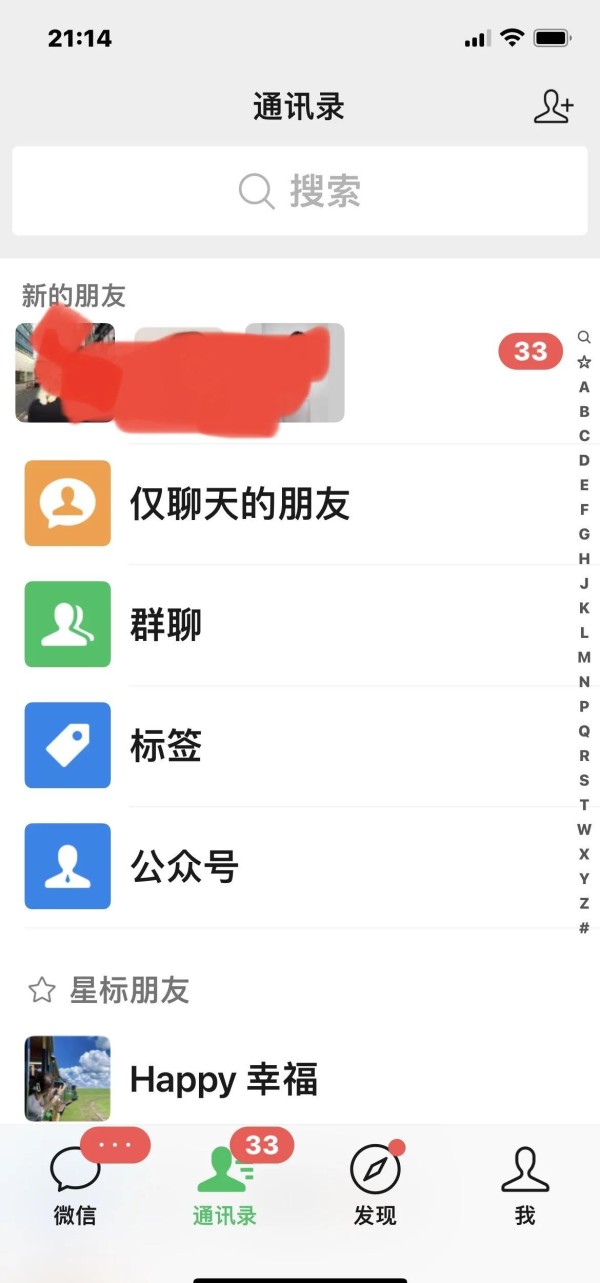The image size is (600, 1283).
Task: Jump to letter Z in index
Action: click(584, 903)
